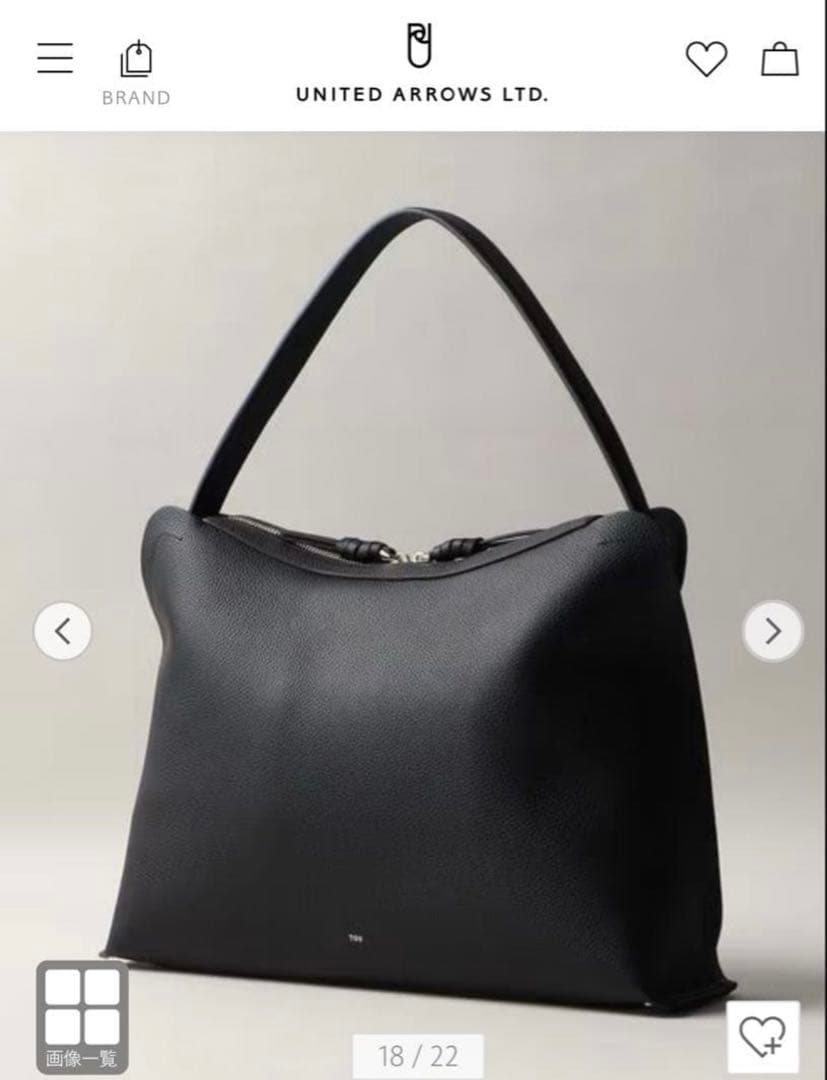Show the previous product image

tap(63, 631)
